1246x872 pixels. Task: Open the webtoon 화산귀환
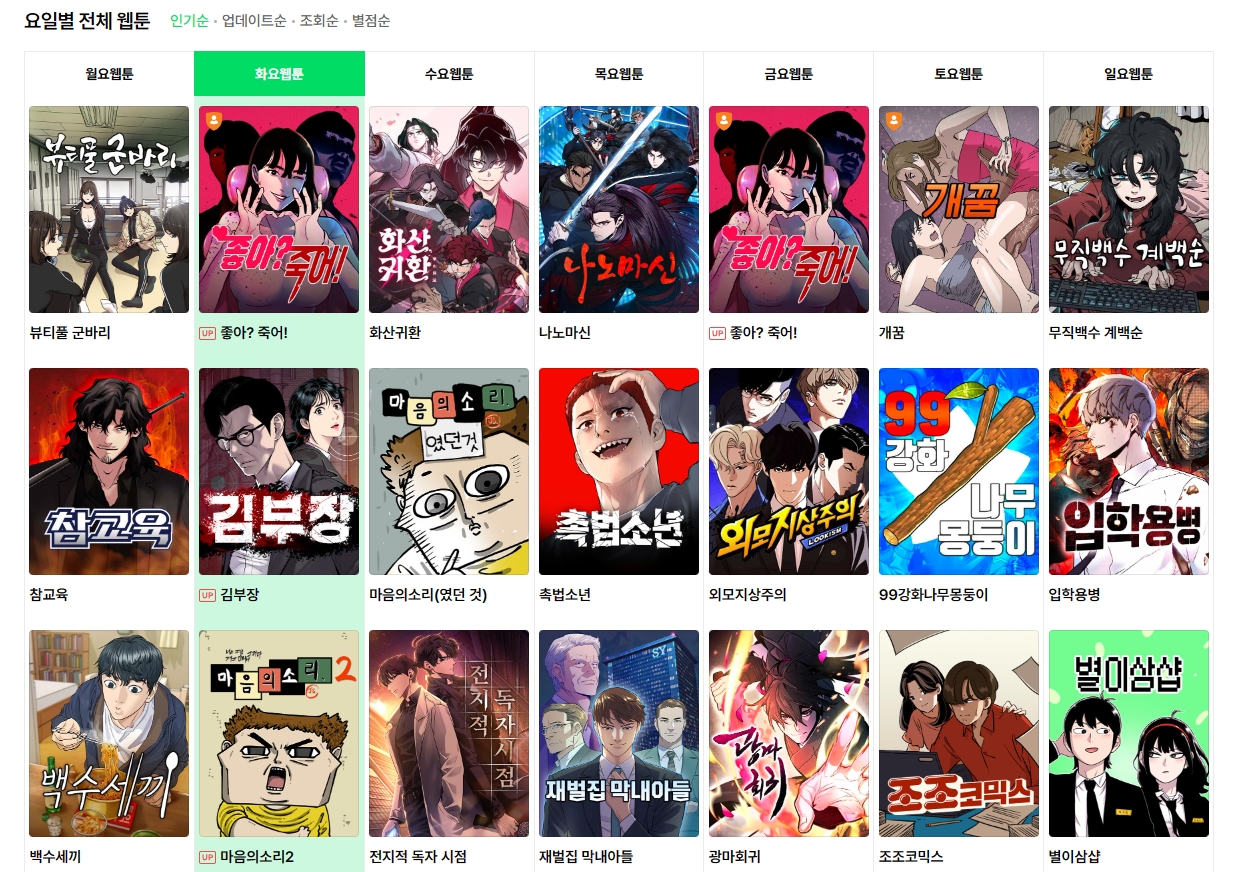coord(449,210)
